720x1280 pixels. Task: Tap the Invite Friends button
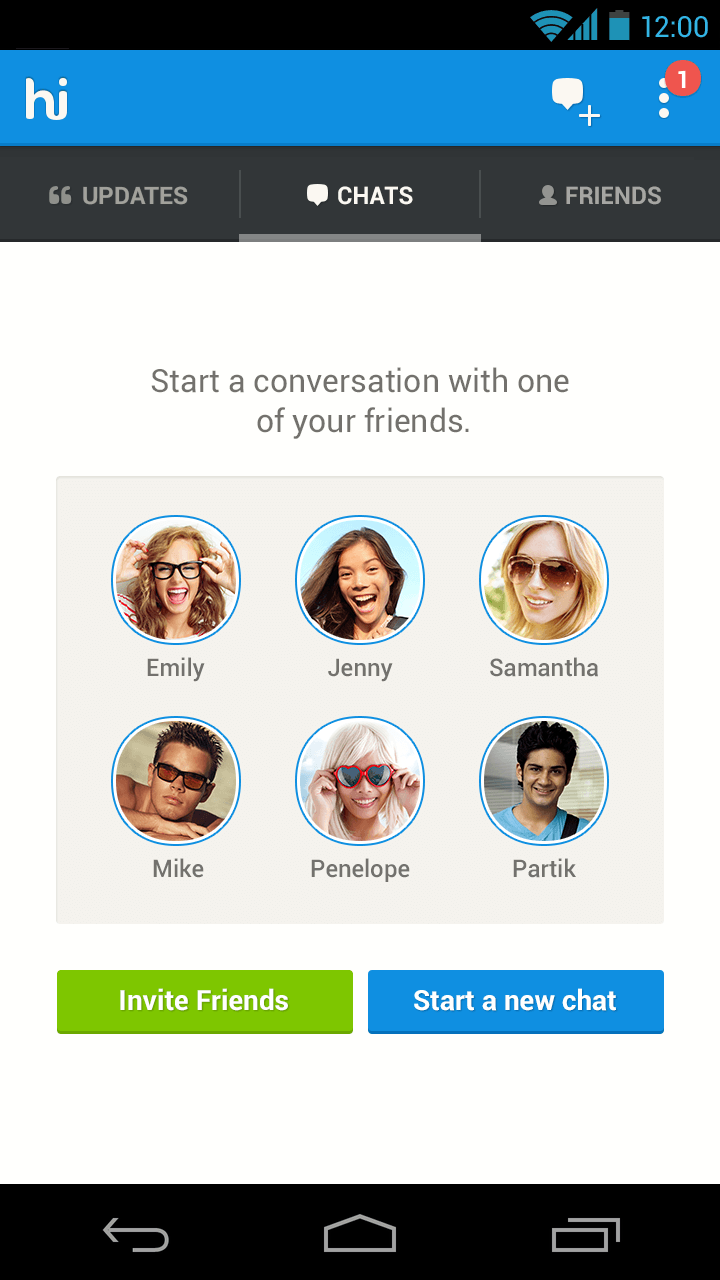pos(204,1000)
